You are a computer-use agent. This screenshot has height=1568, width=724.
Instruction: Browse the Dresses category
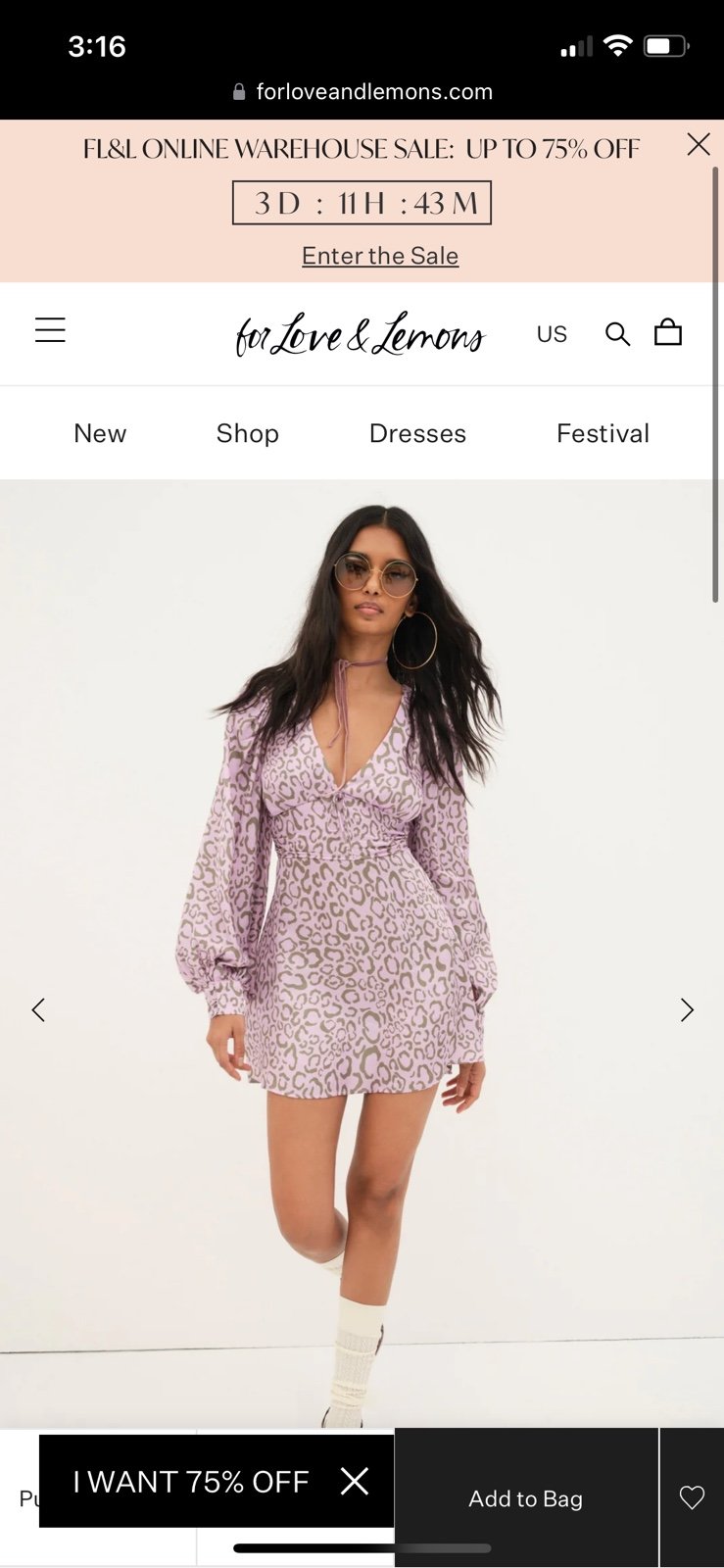pyautogui.click(x=417, y=433)
